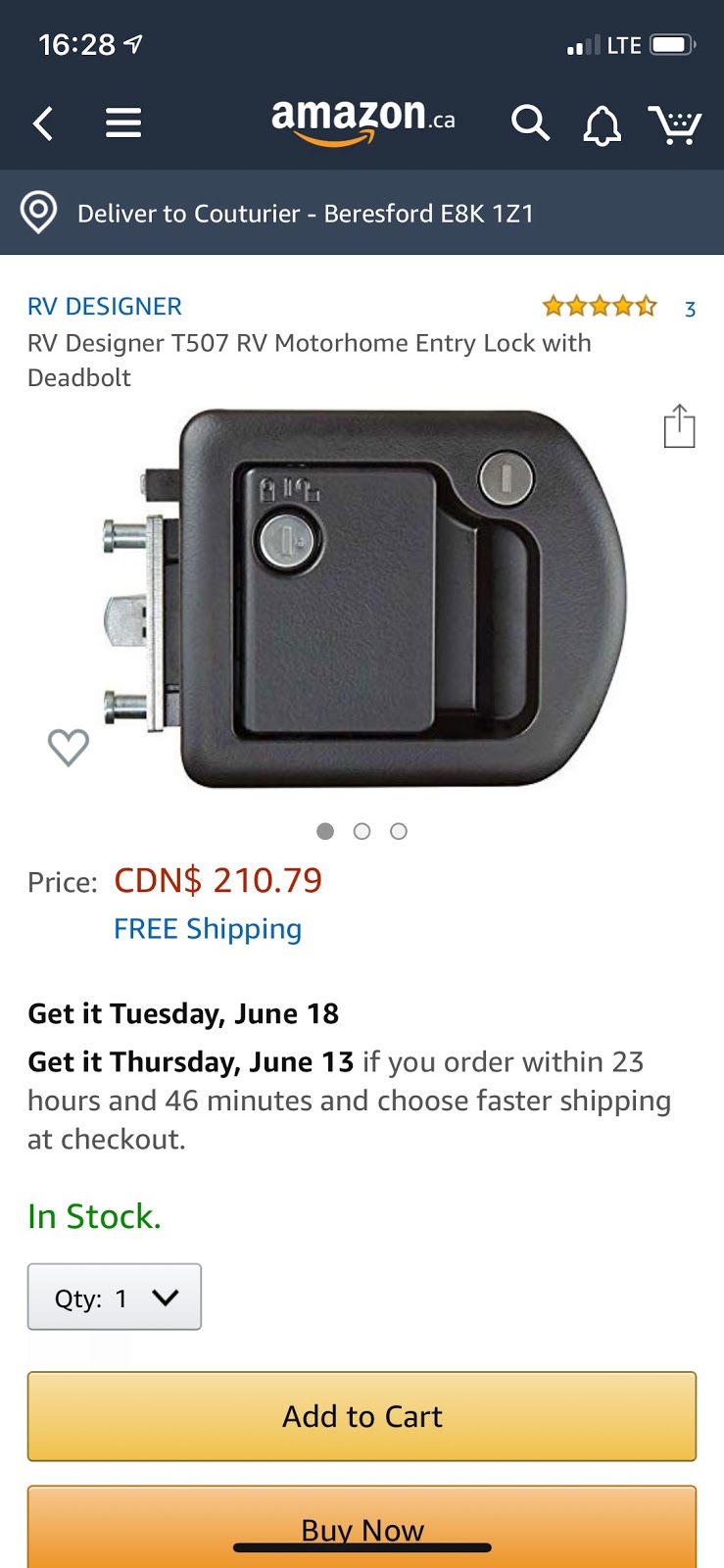Visit the RV DESIGNER brand link
This screenshot has height=1568, width=724.
105,307
